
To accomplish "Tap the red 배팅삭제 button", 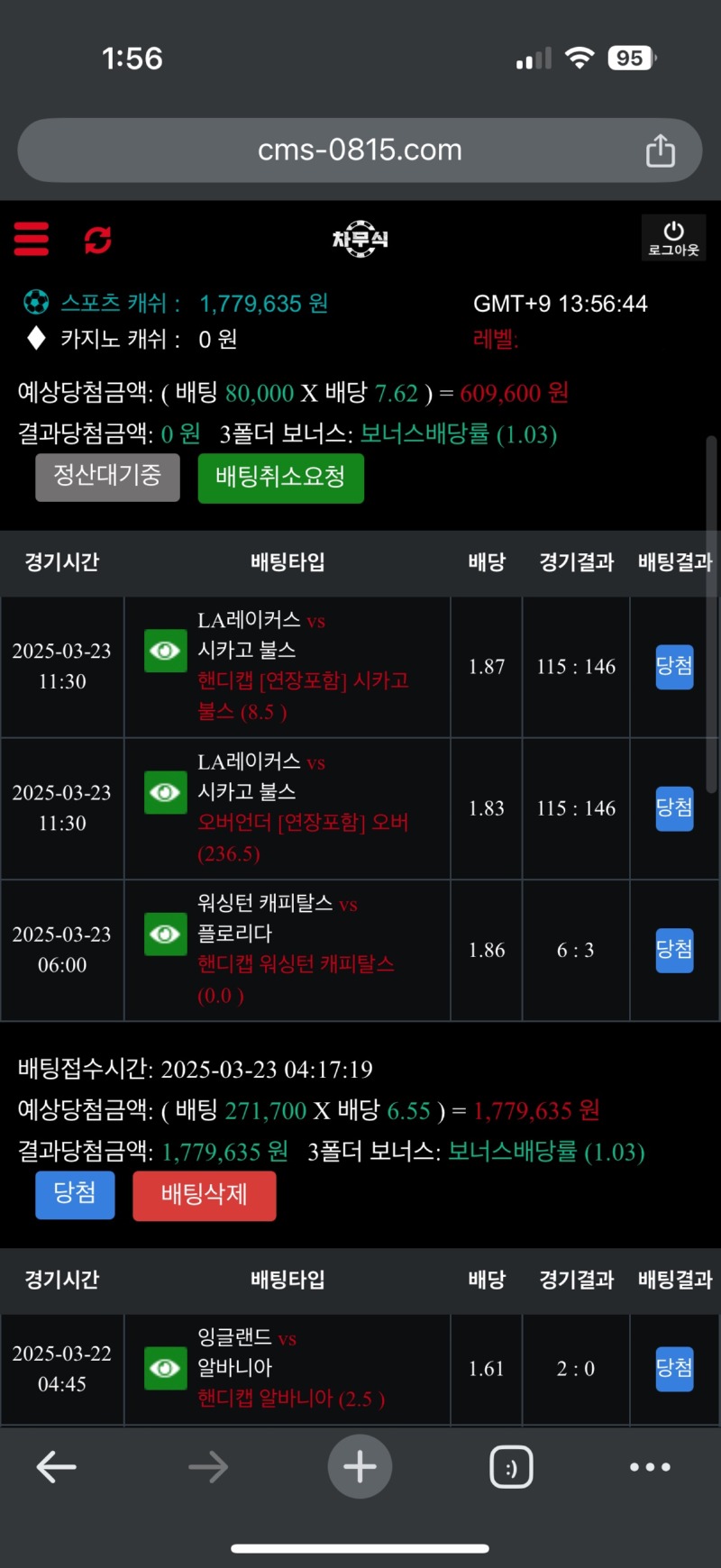I will coord(204,1195).
